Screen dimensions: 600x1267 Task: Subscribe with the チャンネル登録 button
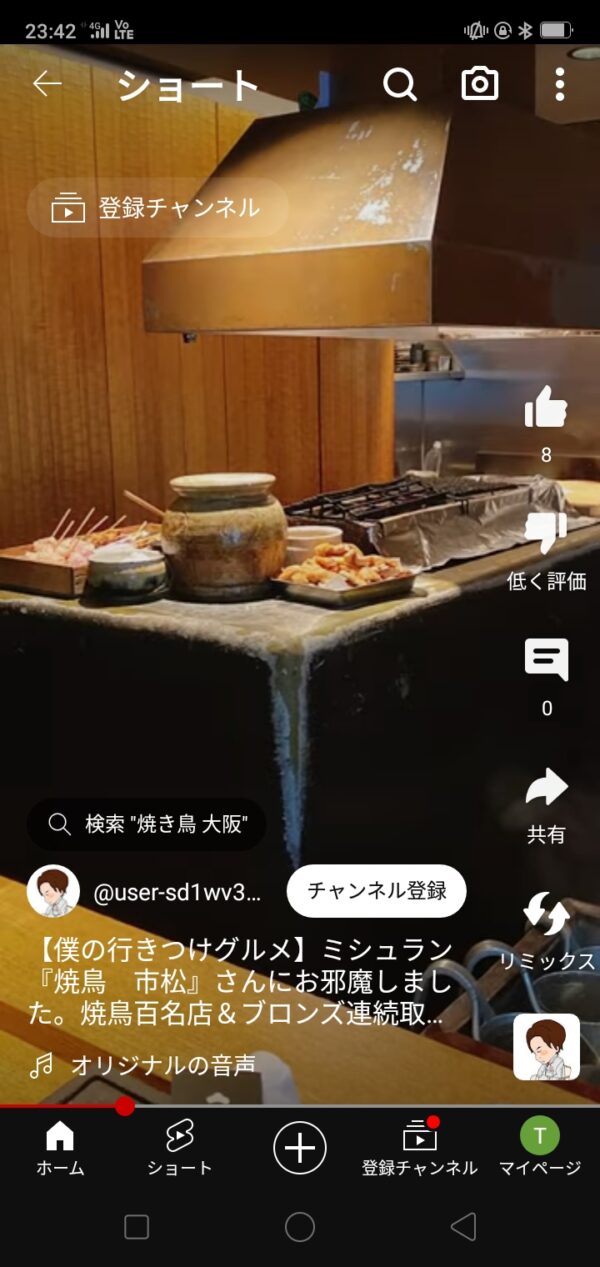(x=376, y=891)
